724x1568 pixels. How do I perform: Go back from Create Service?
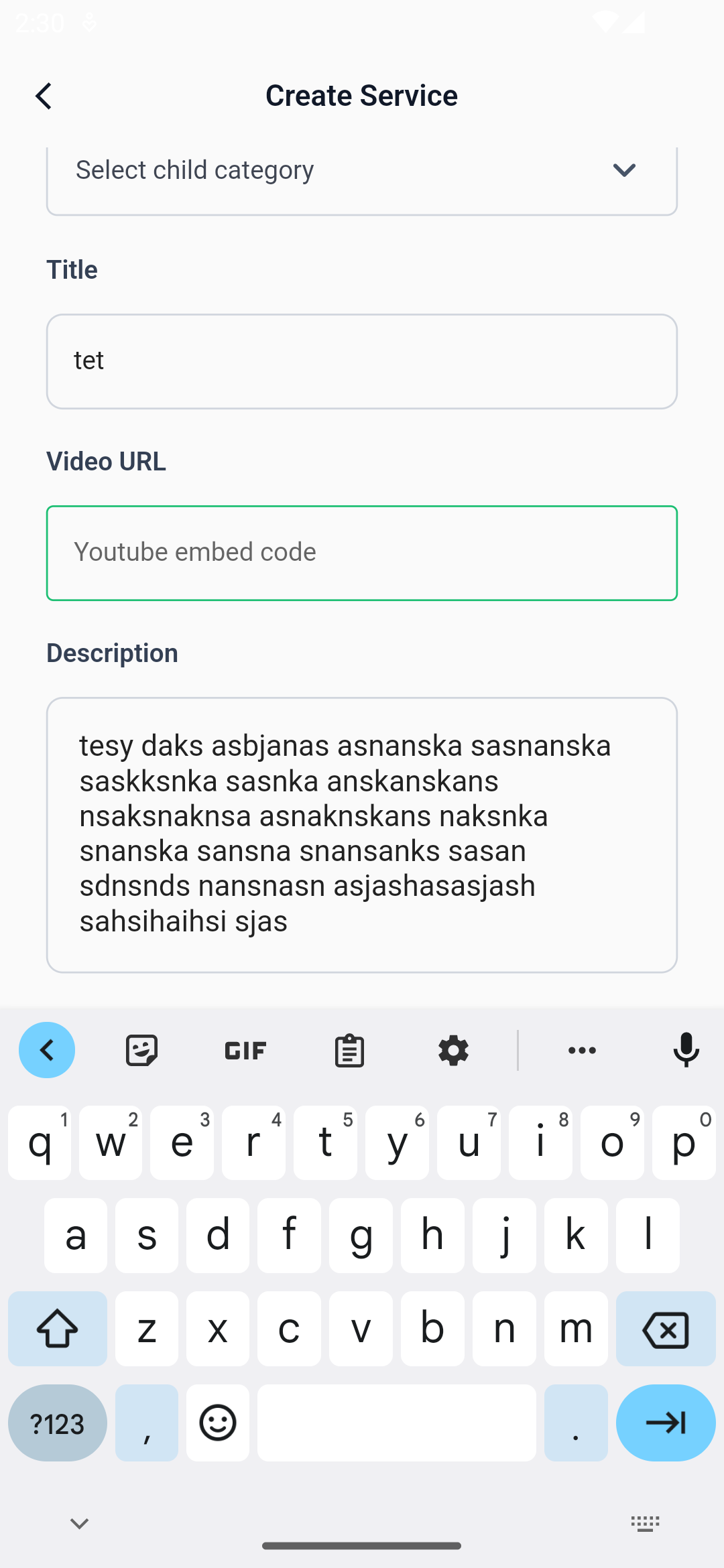point(44,96)
